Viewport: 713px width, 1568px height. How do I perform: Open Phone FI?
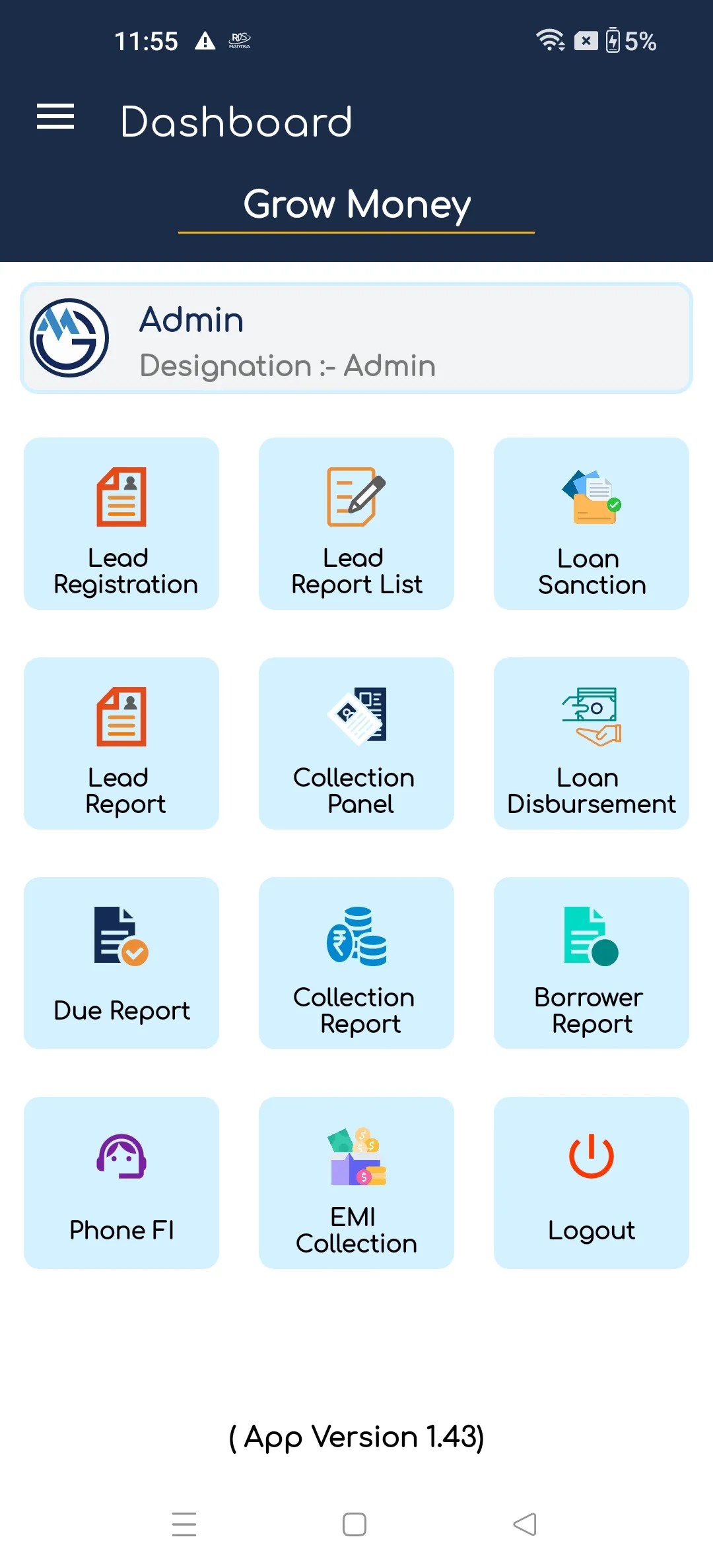click(121, 1183)
